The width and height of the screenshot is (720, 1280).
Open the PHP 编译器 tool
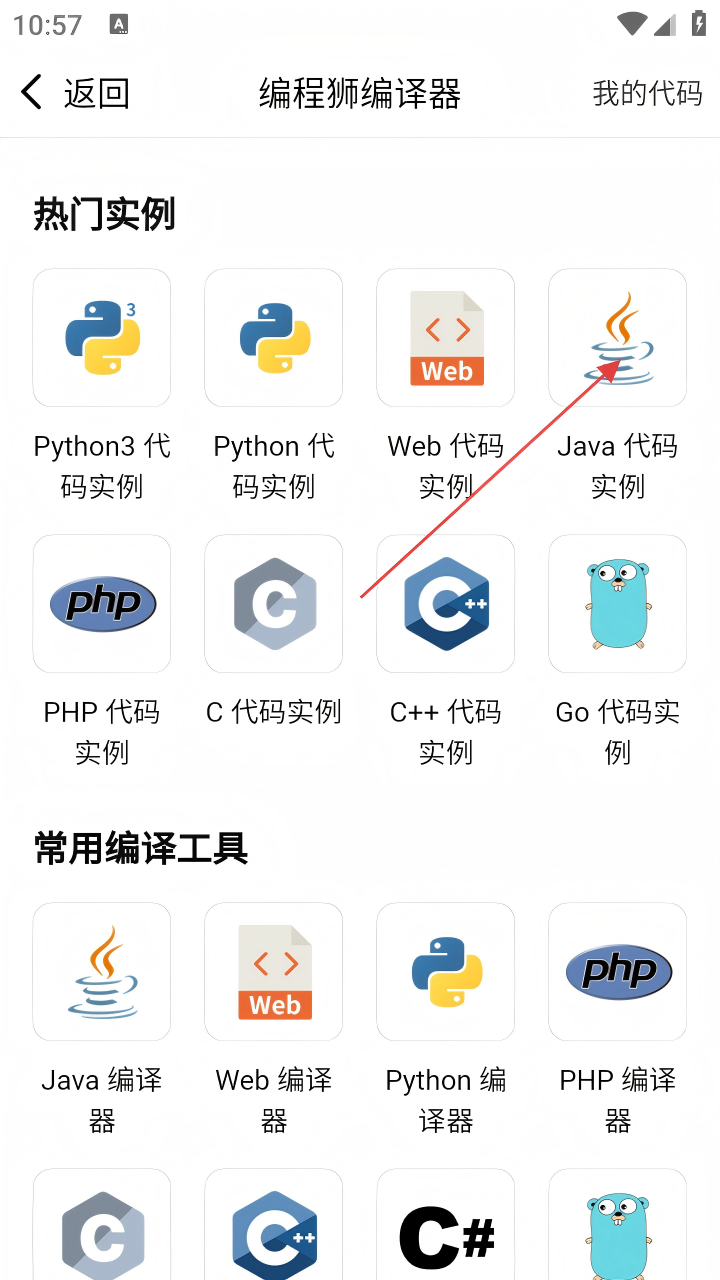pos(618,972)
